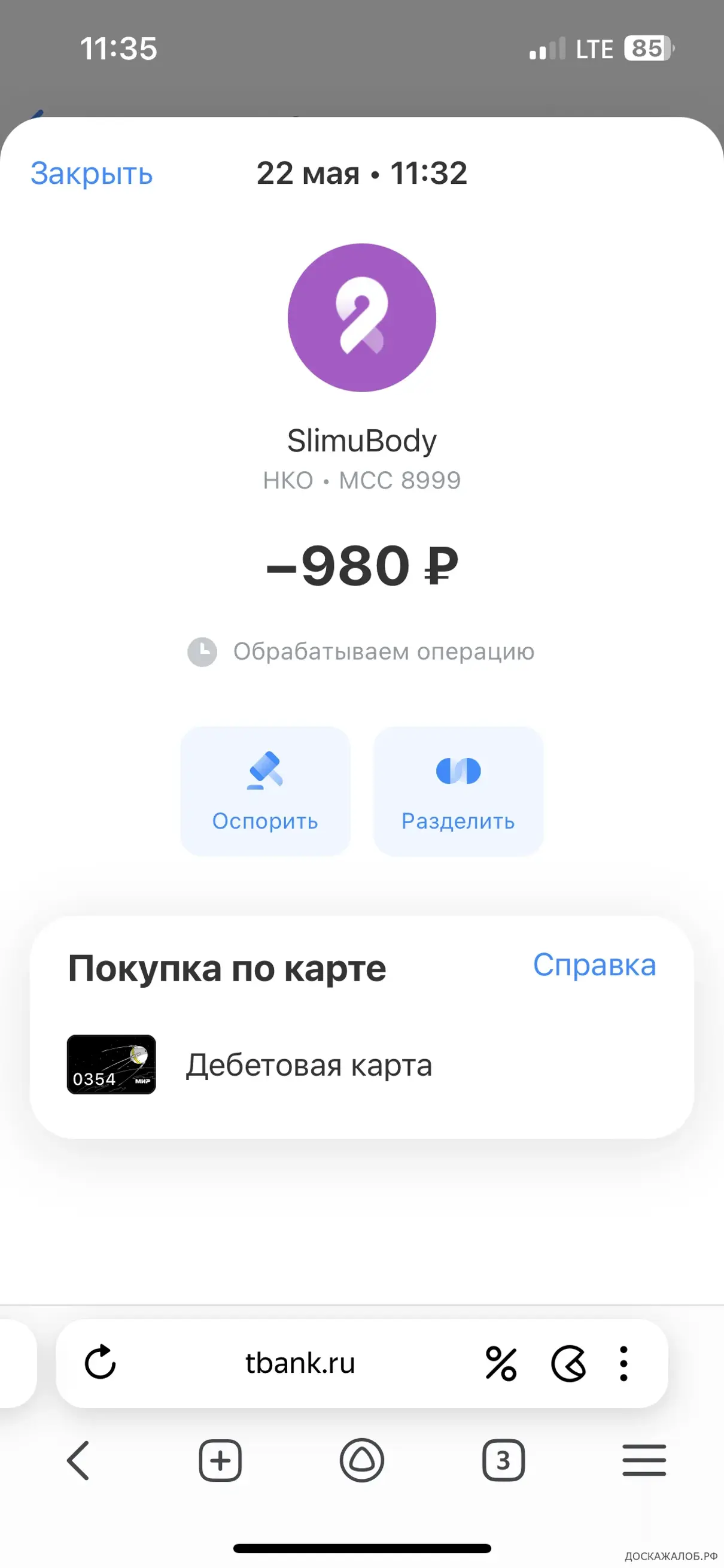
Task: Tap the pie-shaped icon in address bar
Action: tap(568, 1363)
